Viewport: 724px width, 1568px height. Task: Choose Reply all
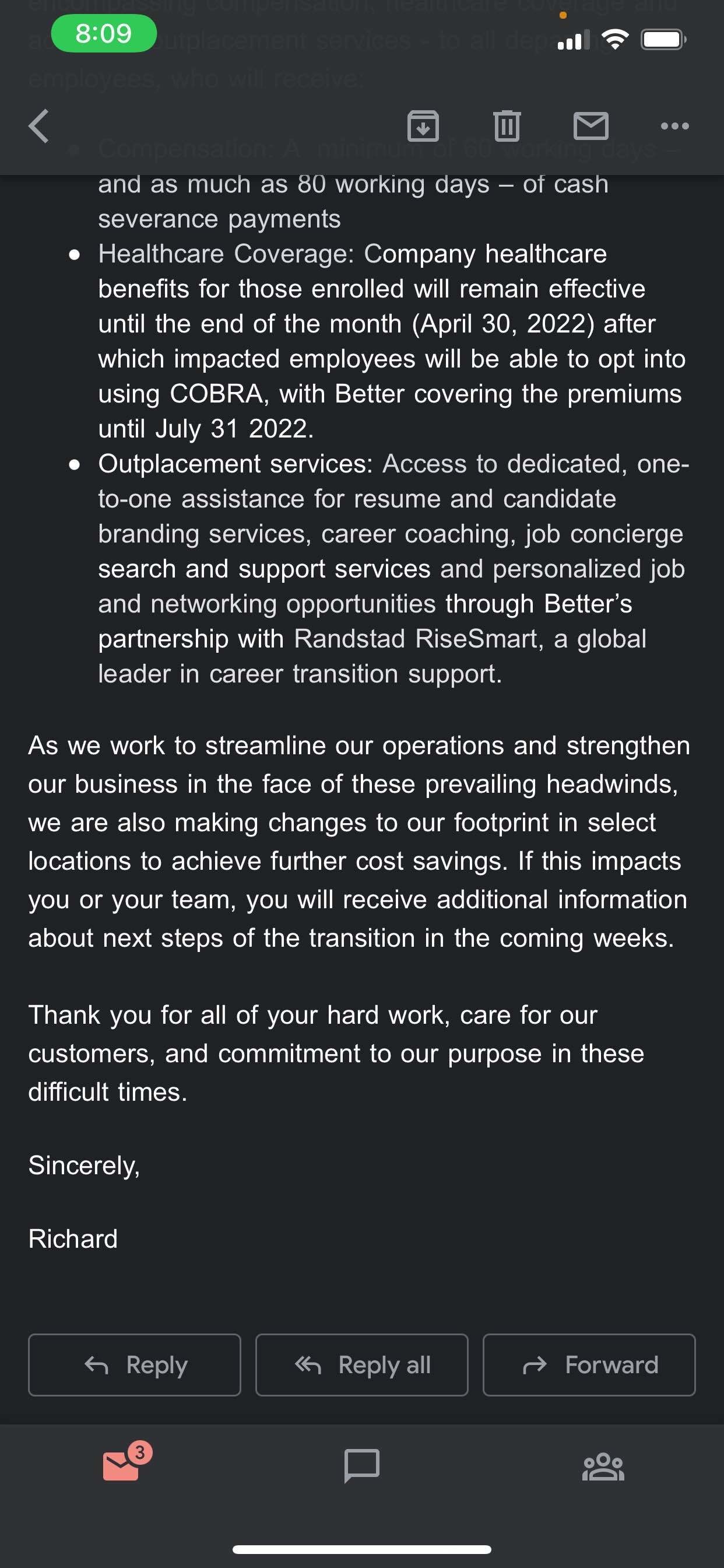coord(361,1364)
